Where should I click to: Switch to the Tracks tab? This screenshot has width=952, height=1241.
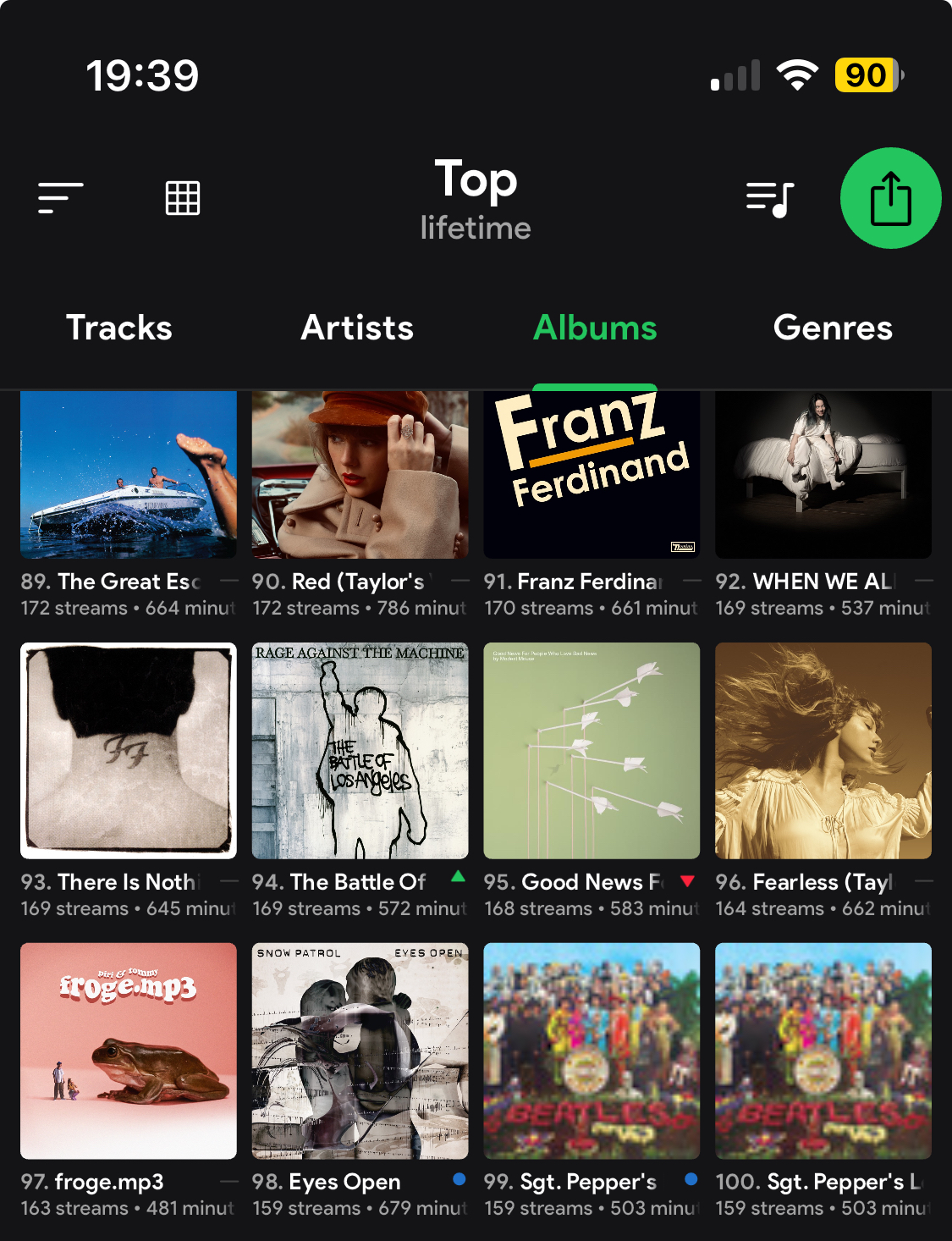click(x=119, y=328)
